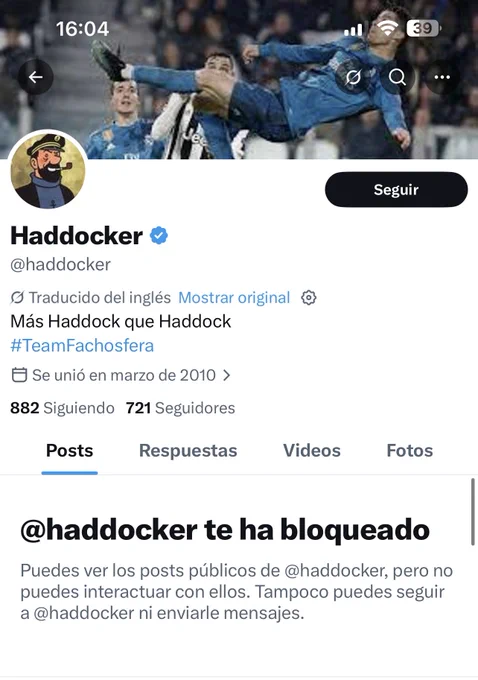View the 882 Siguiendo list

tap(62, 408)
